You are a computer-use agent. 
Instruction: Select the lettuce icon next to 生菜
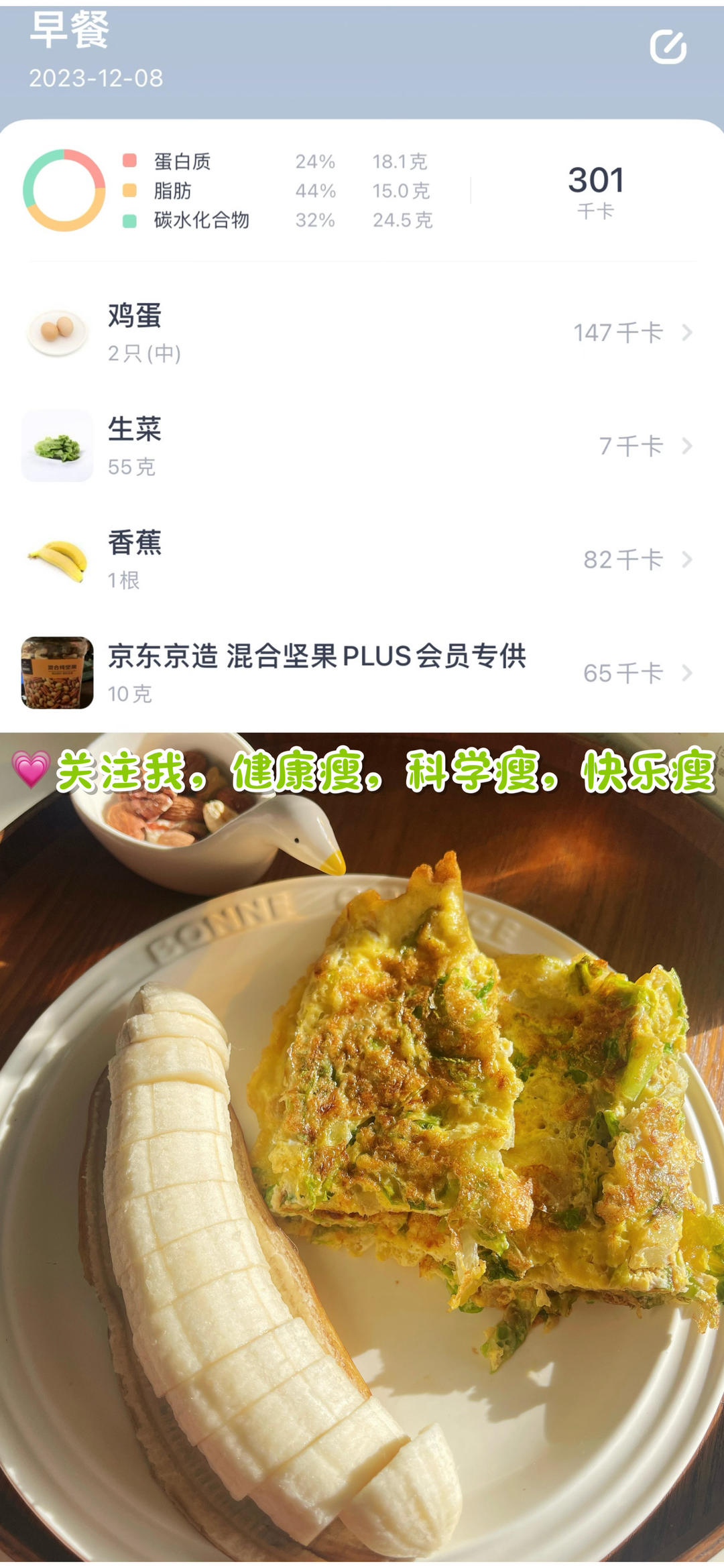(59, 443)
